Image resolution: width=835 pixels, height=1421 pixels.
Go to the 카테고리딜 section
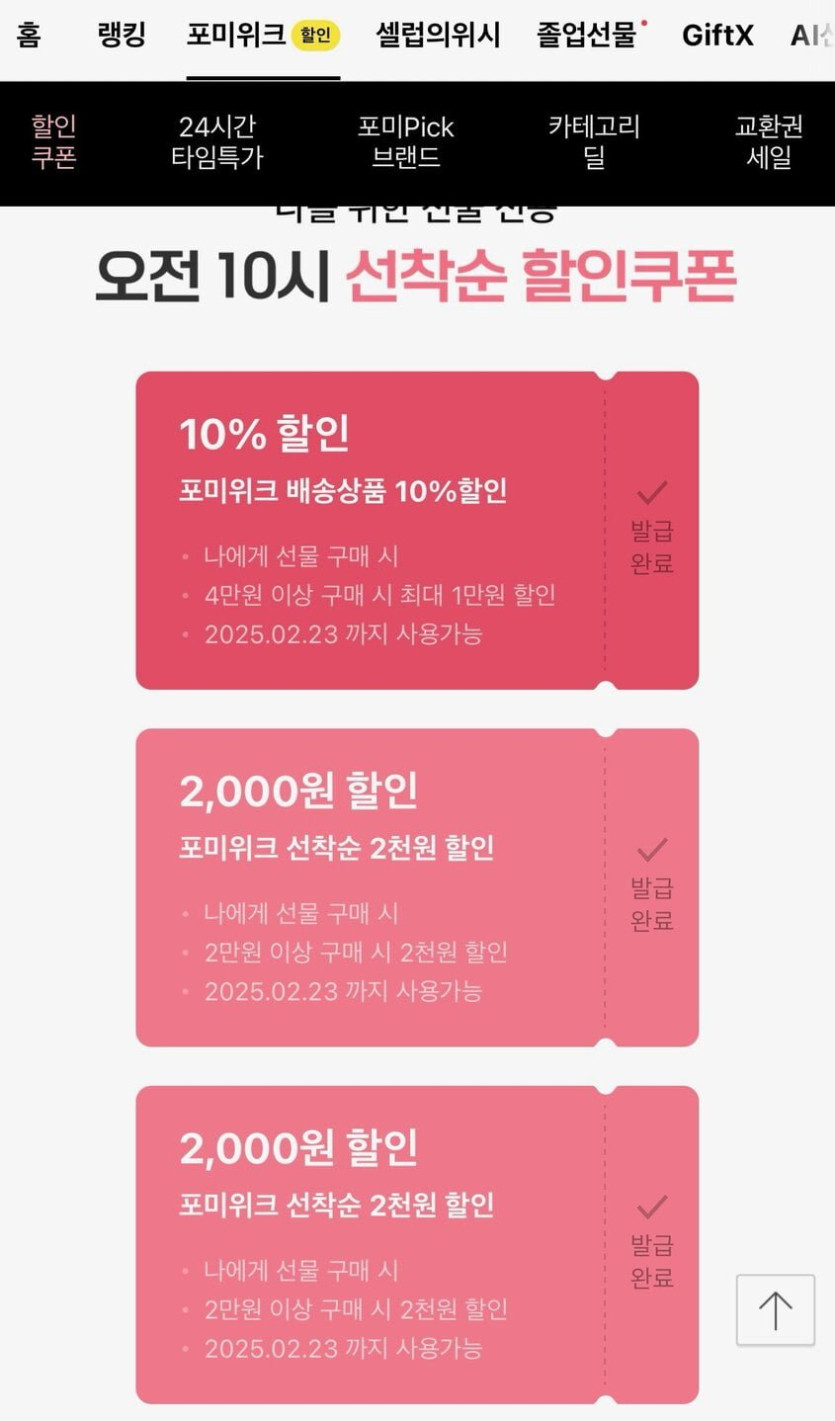point(594,142)
